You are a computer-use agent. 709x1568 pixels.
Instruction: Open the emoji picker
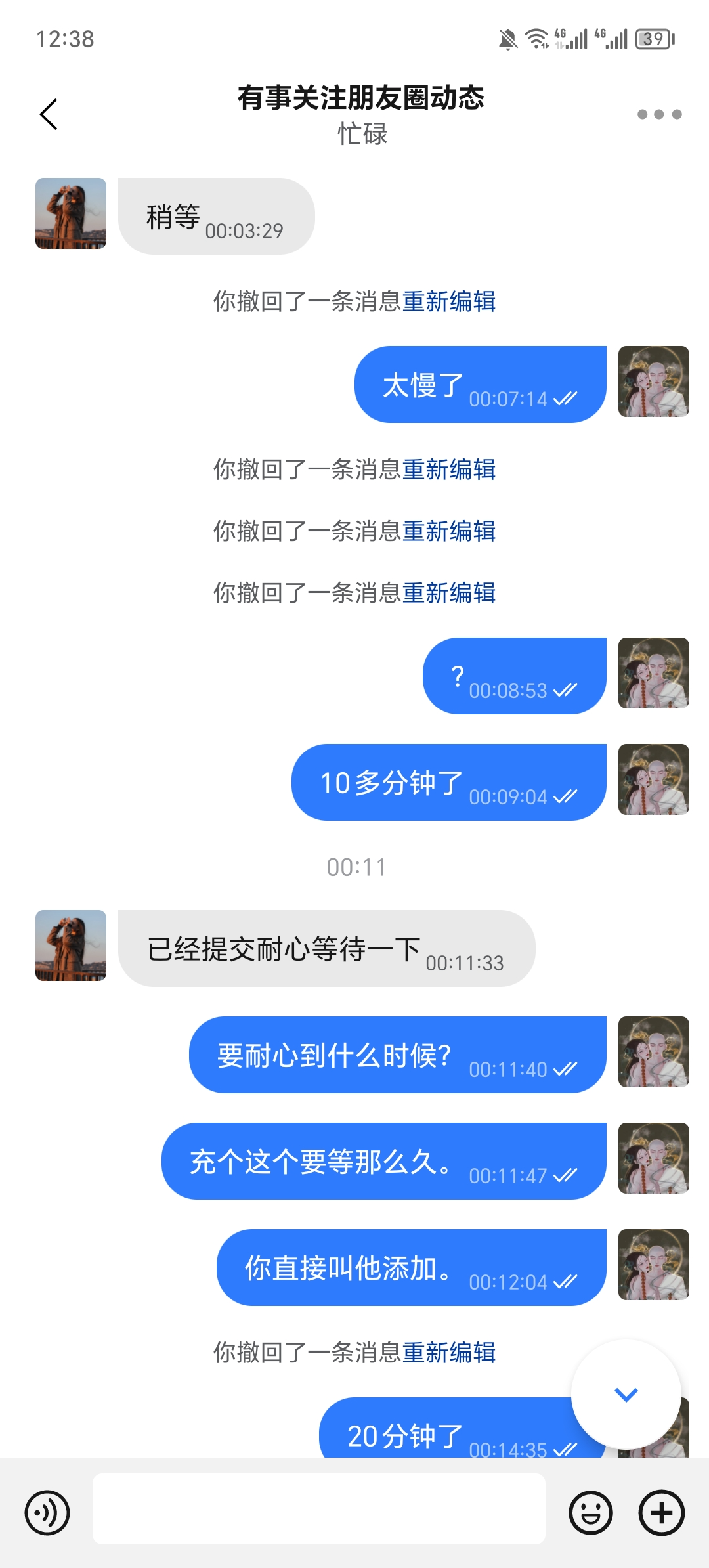coord(590,1513)
